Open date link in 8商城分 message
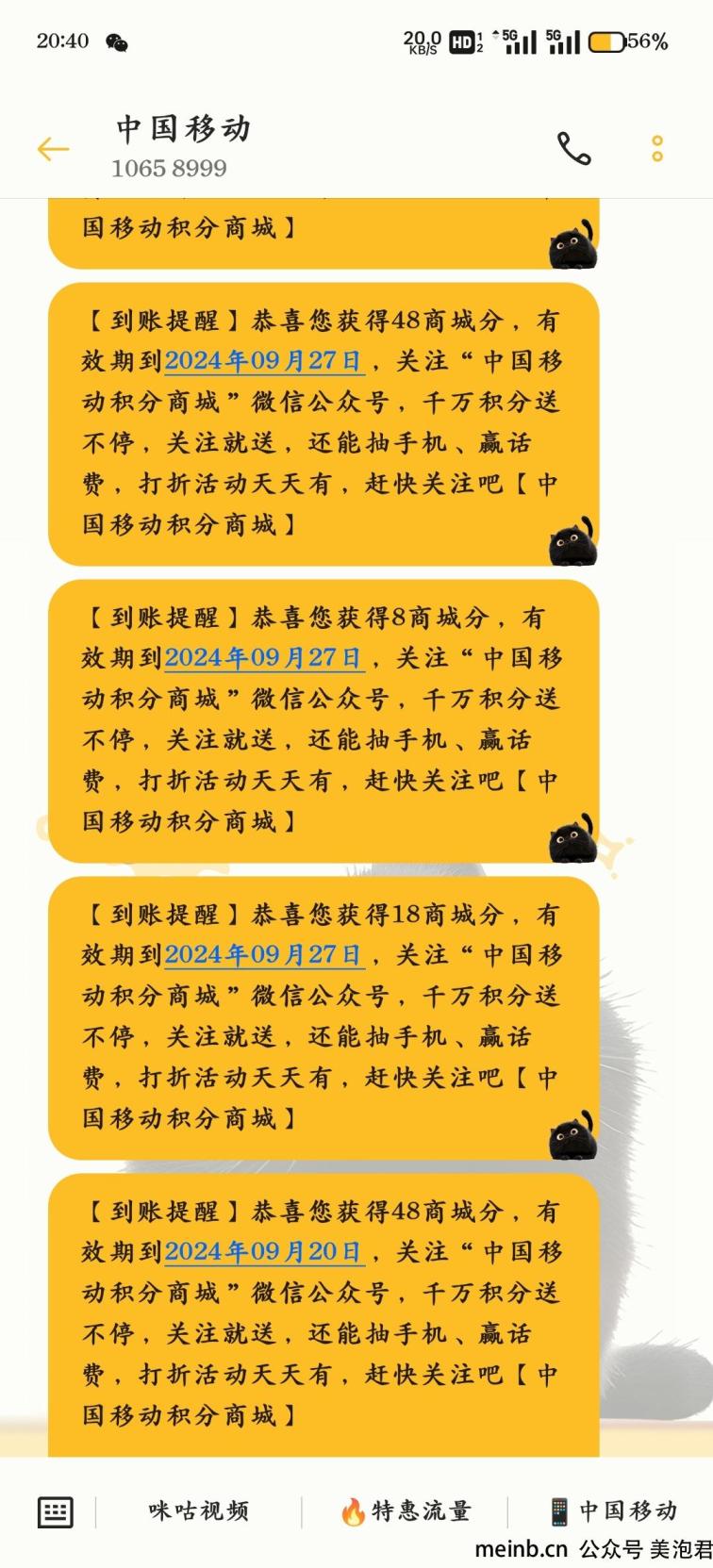 coord(263,658)
